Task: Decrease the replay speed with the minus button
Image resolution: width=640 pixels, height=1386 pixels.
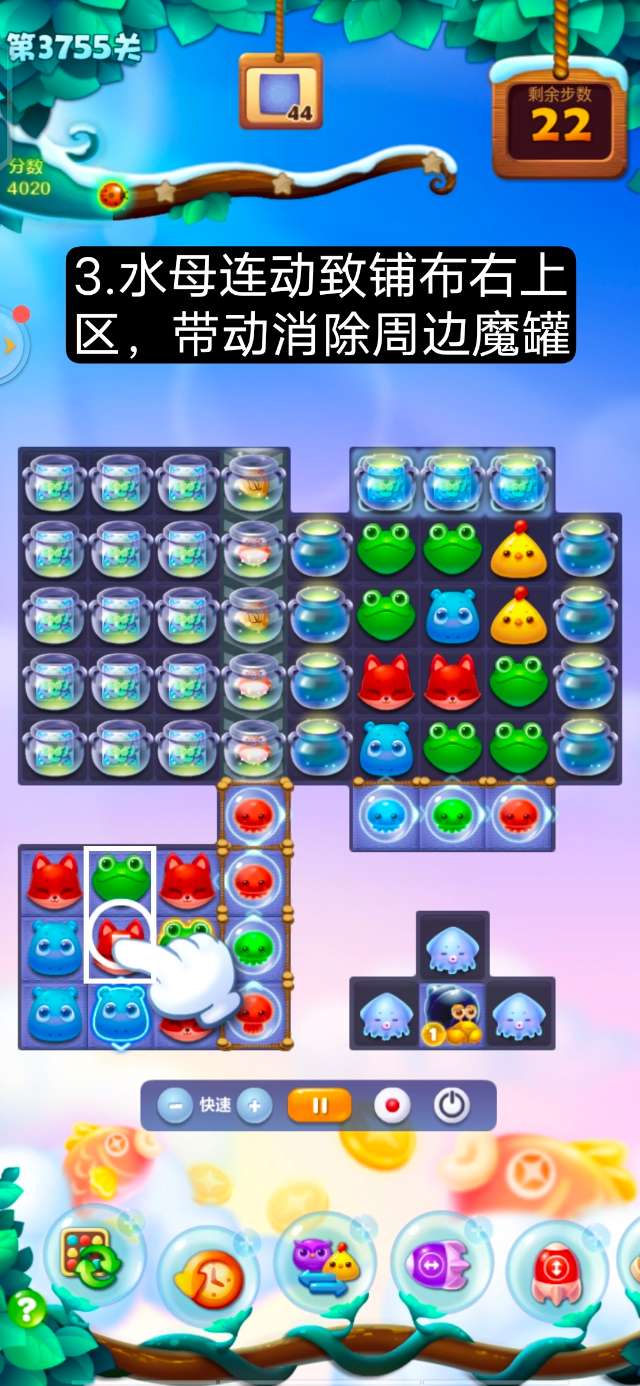Action: tap(176, 1105)
